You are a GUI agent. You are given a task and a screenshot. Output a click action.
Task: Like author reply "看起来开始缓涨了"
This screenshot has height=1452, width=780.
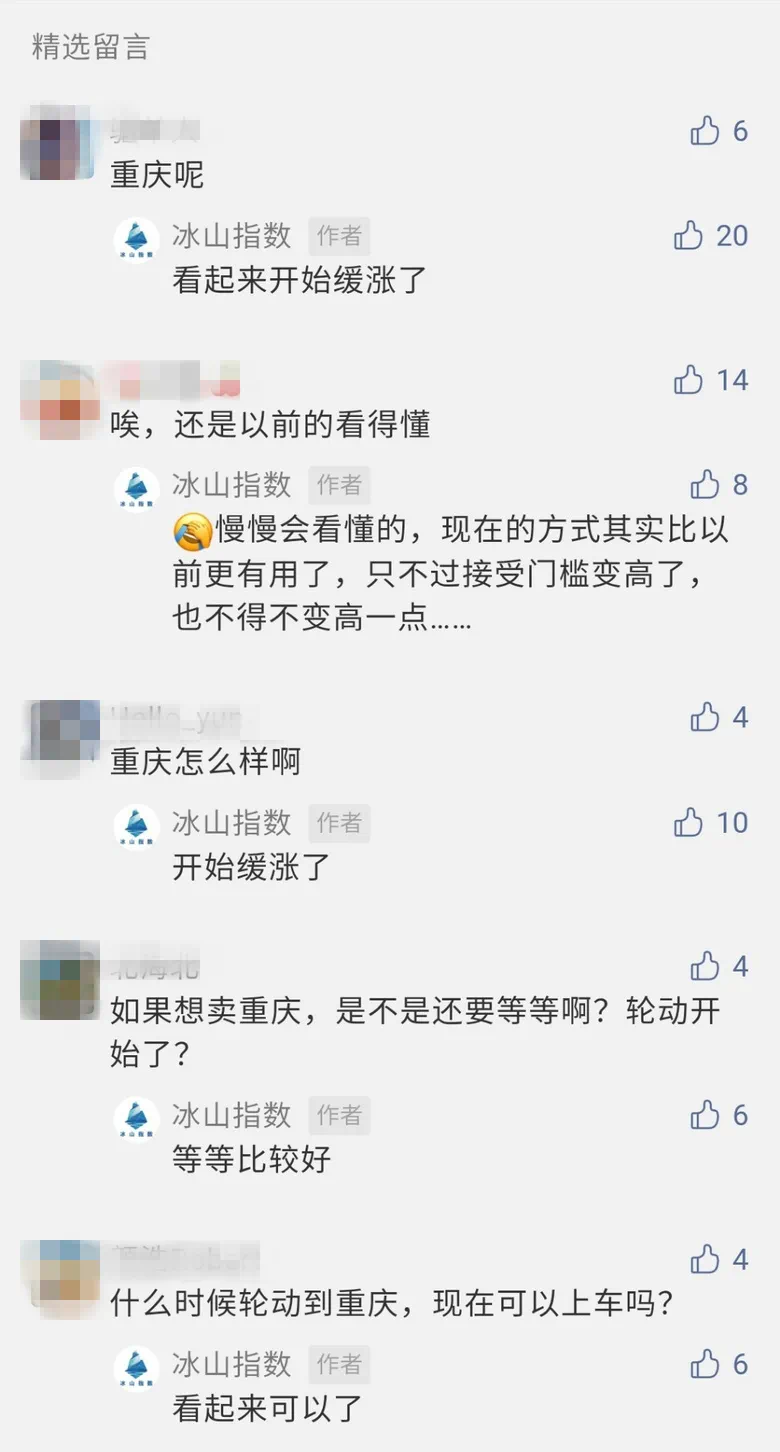pos(689,235)
